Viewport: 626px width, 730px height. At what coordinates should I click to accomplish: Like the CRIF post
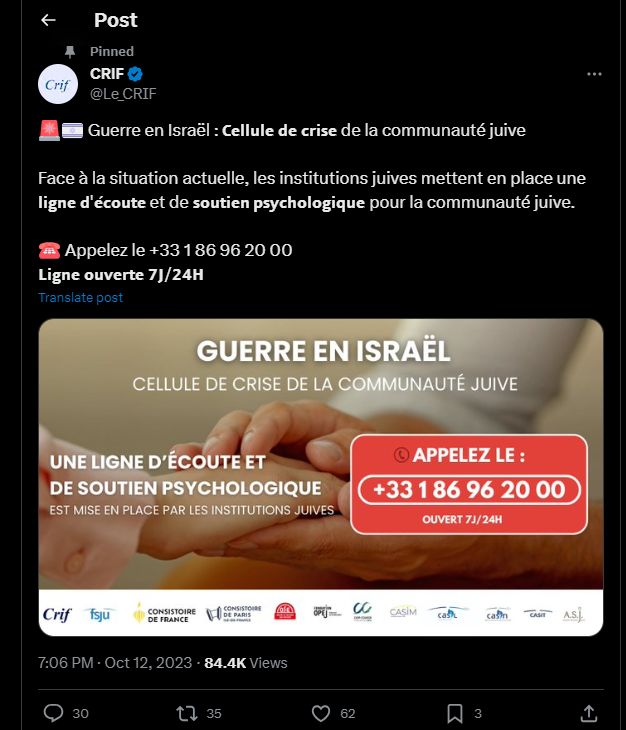(x=321, y=713)
